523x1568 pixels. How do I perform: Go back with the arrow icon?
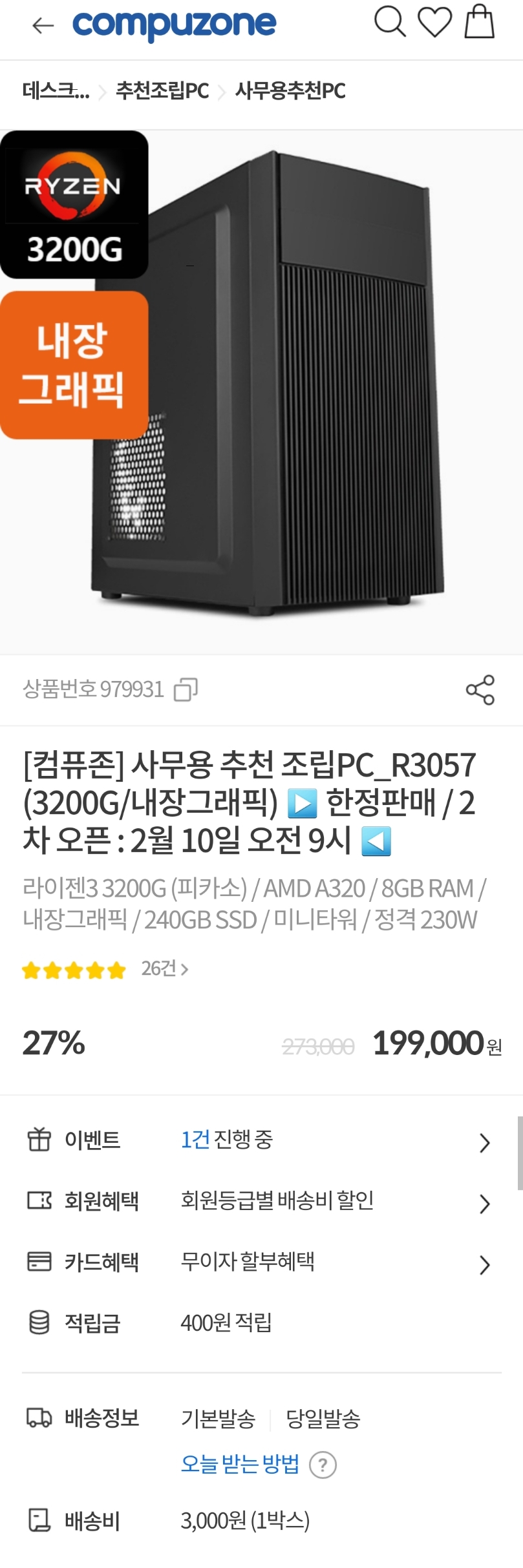click(x=43, y=26)
